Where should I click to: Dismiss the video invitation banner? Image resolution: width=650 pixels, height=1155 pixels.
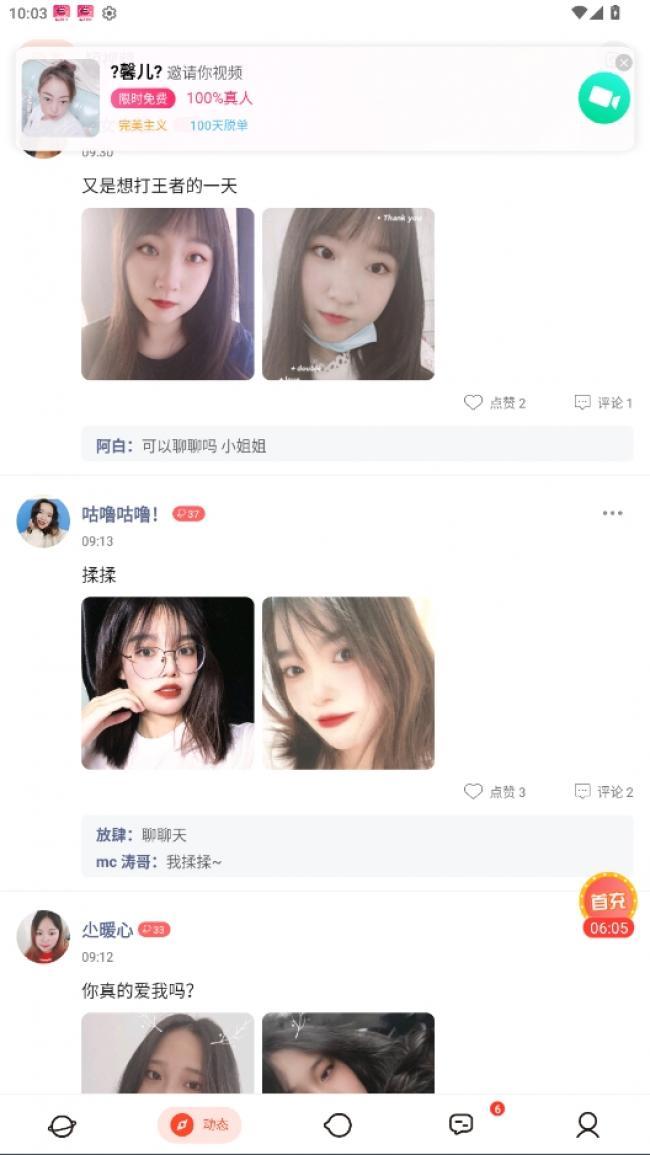[x=624, y=62]
